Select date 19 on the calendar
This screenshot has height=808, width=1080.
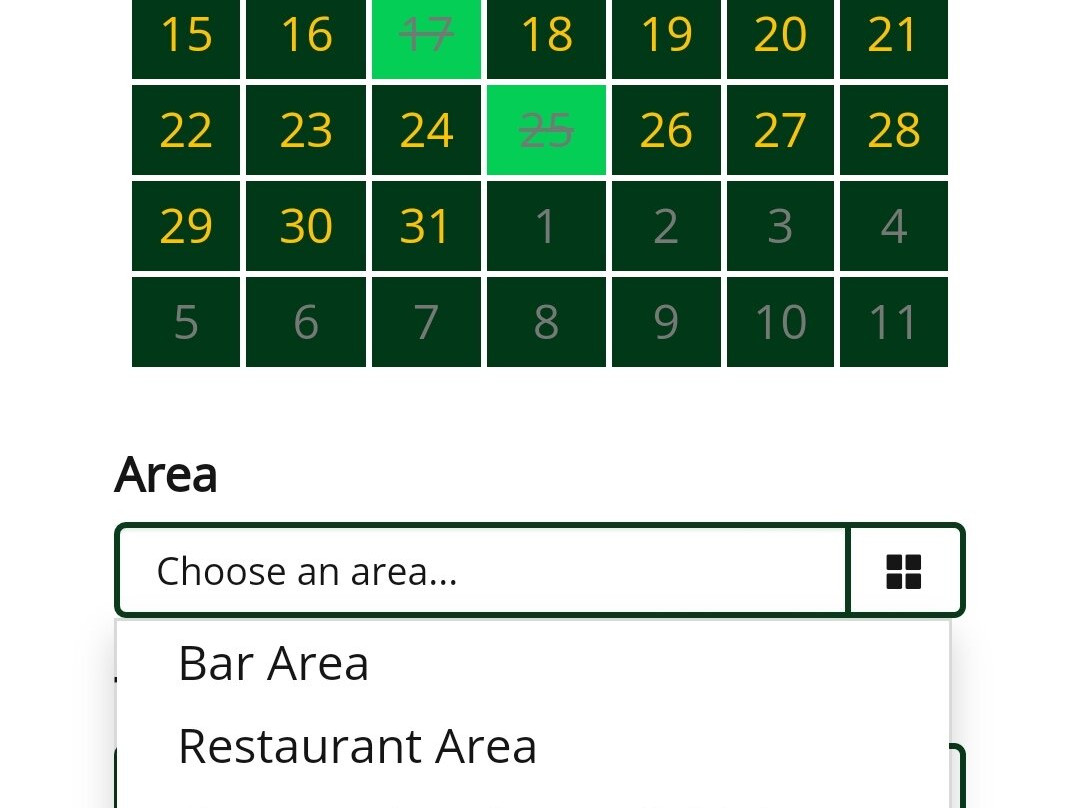point(666,38)
